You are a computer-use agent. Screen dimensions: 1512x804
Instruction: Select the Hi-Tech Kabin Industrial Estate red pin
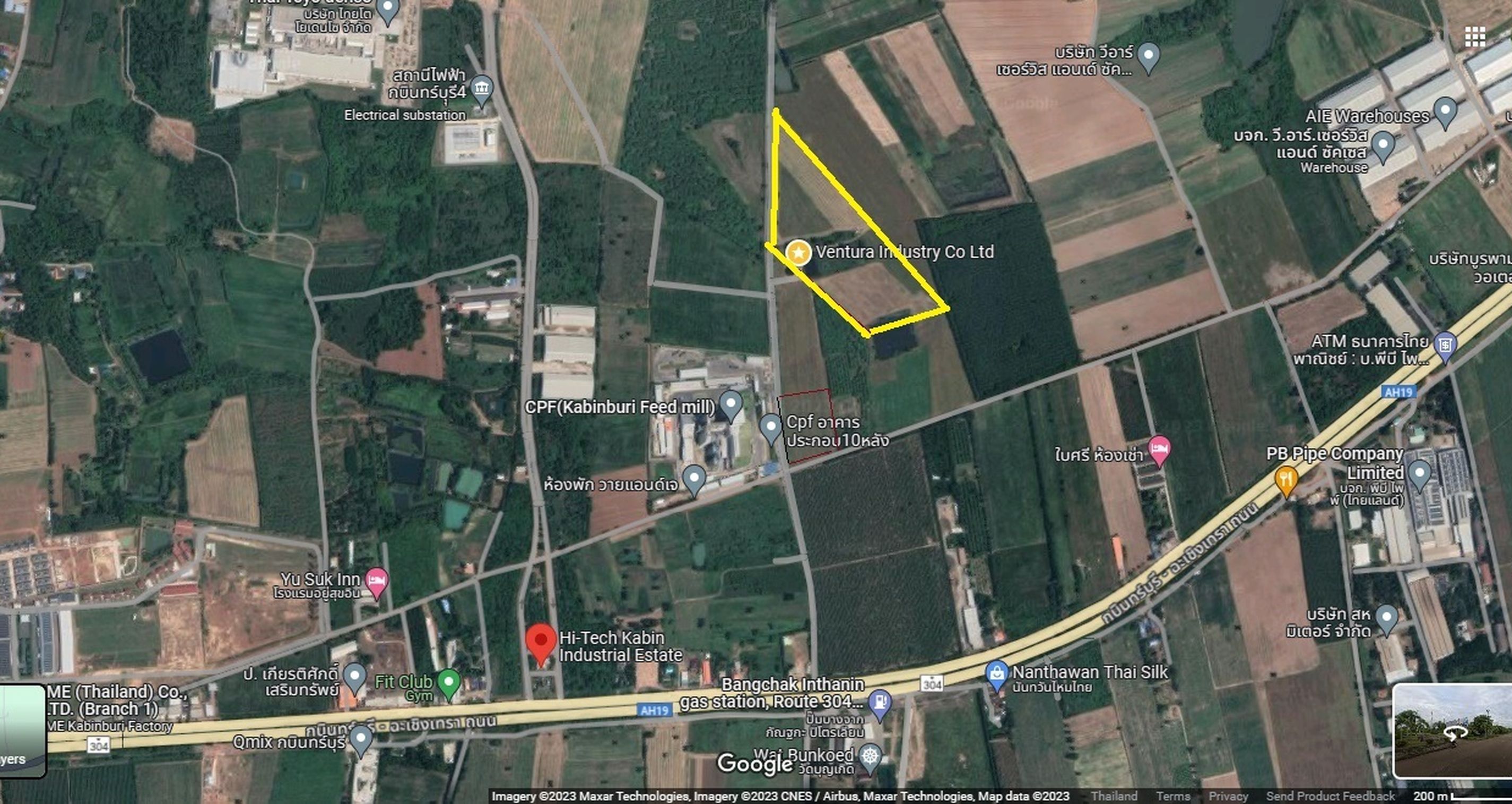coord(540,643)
